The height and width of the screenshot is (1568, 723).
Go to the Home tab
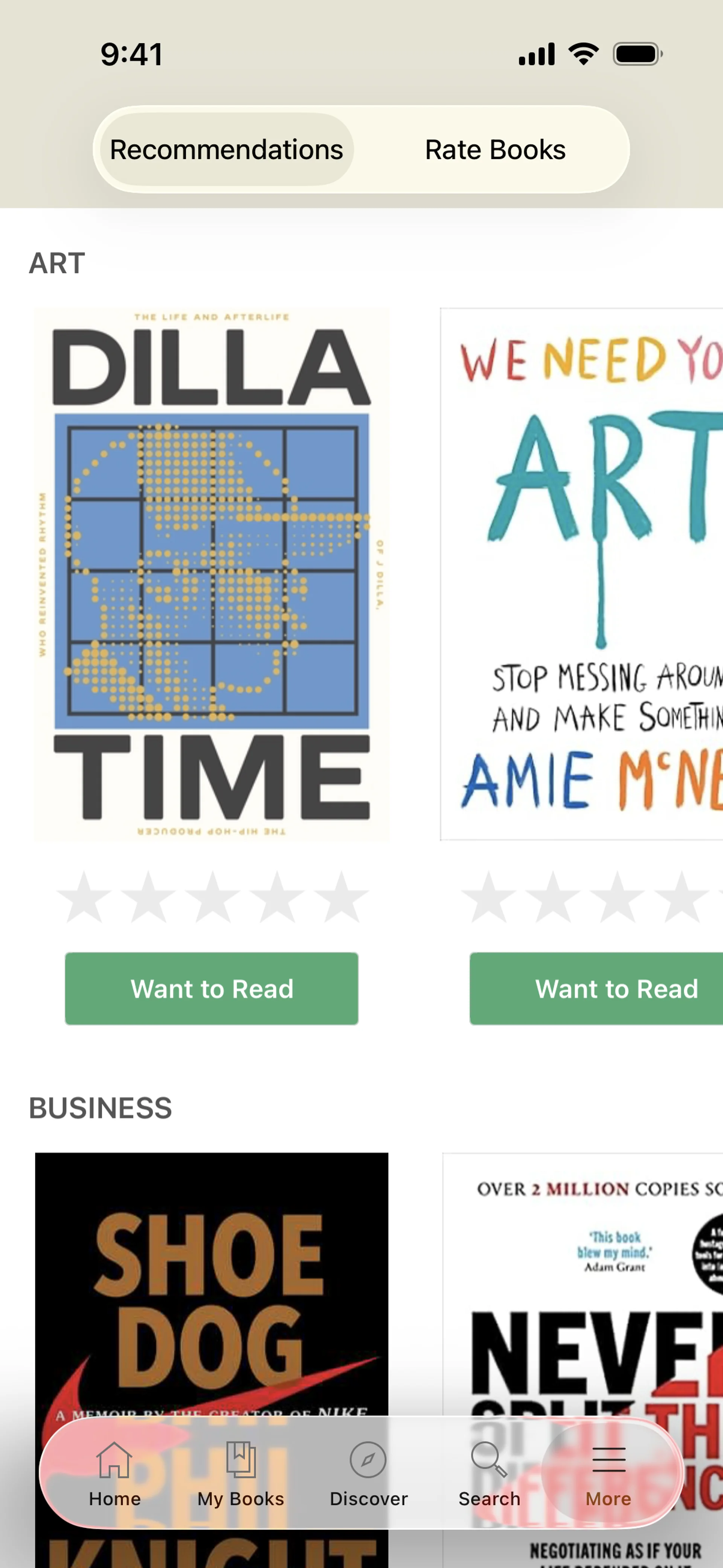(114, 1474)
